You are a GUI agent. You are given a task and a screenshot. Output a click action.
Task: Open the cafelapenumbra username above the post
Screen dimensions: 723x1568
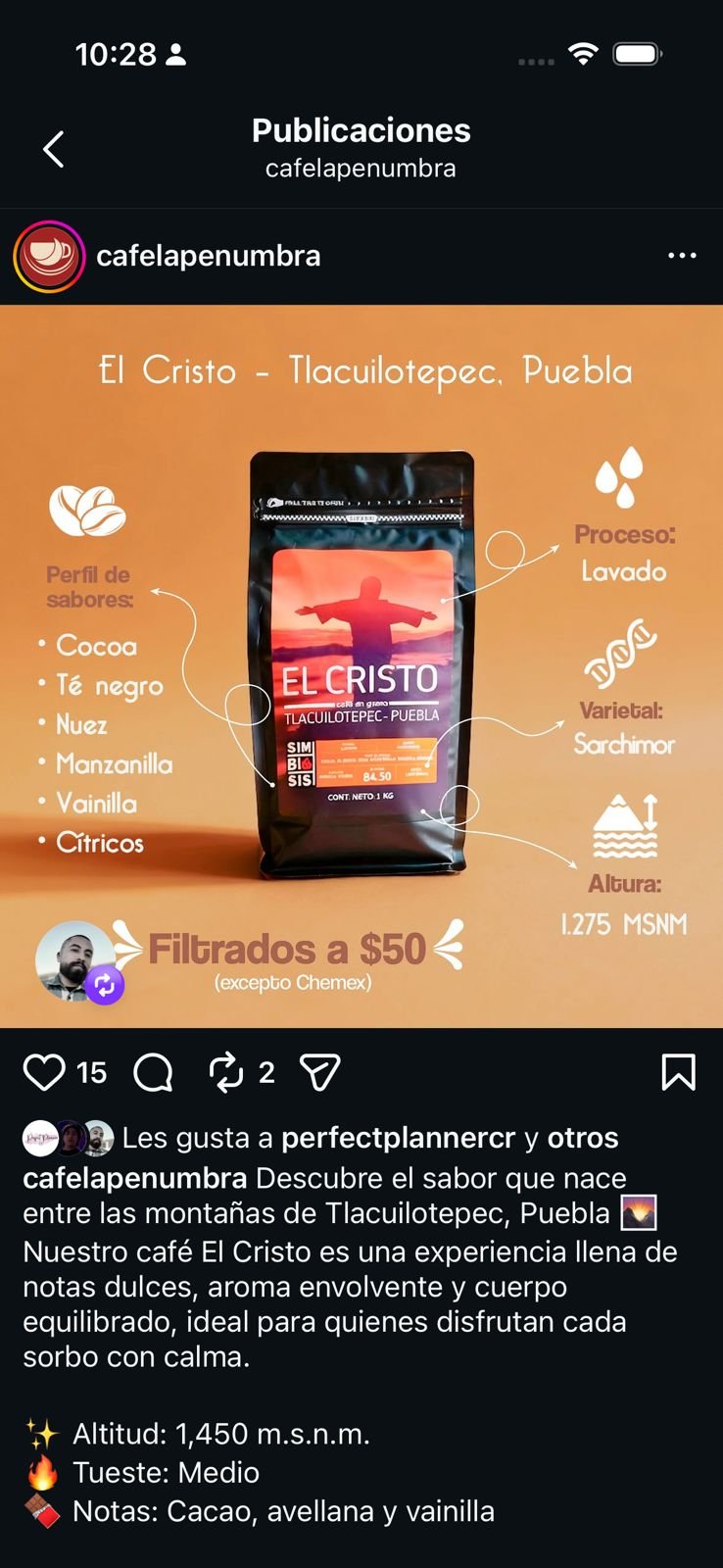(x=208, y=256)
